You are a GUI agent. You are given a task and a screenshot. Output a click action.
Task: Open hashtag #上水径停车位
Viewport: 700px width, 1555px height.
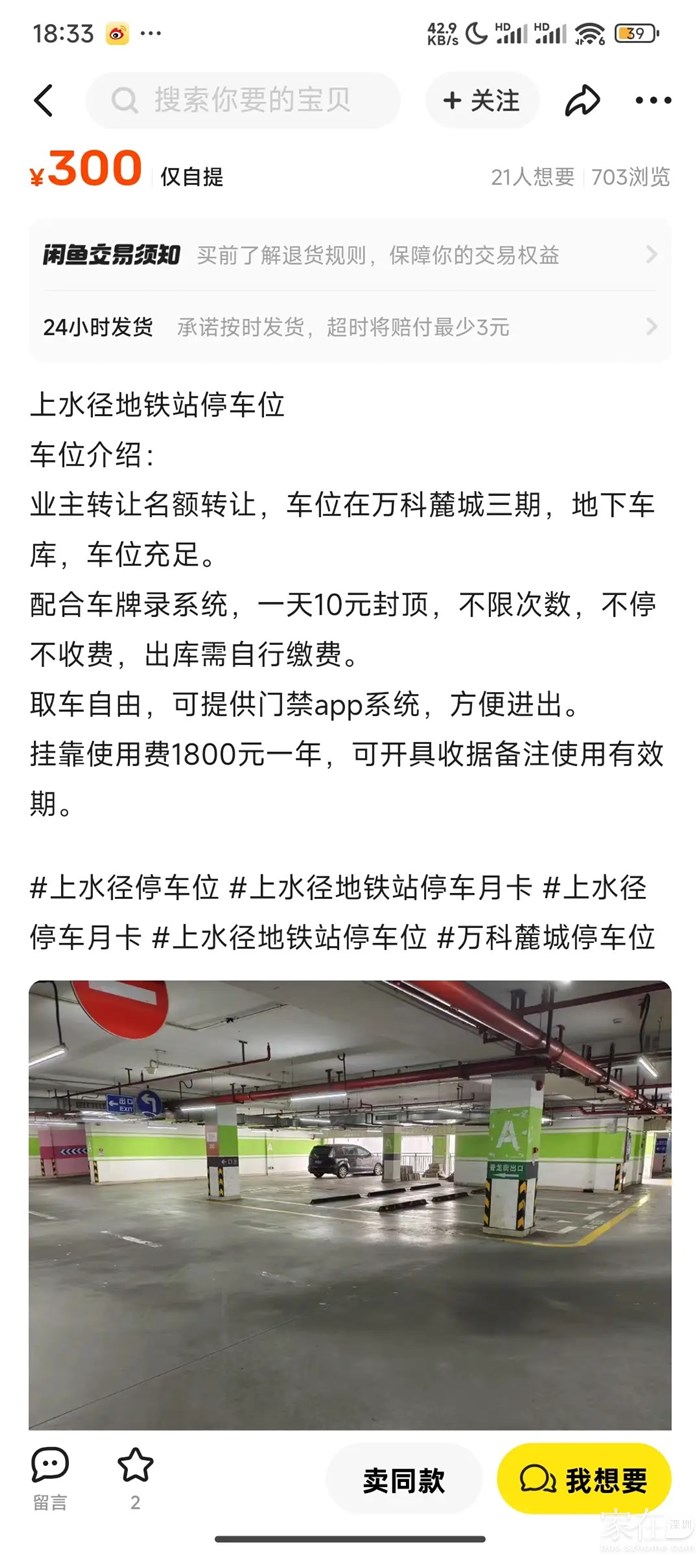coord(125,887)
